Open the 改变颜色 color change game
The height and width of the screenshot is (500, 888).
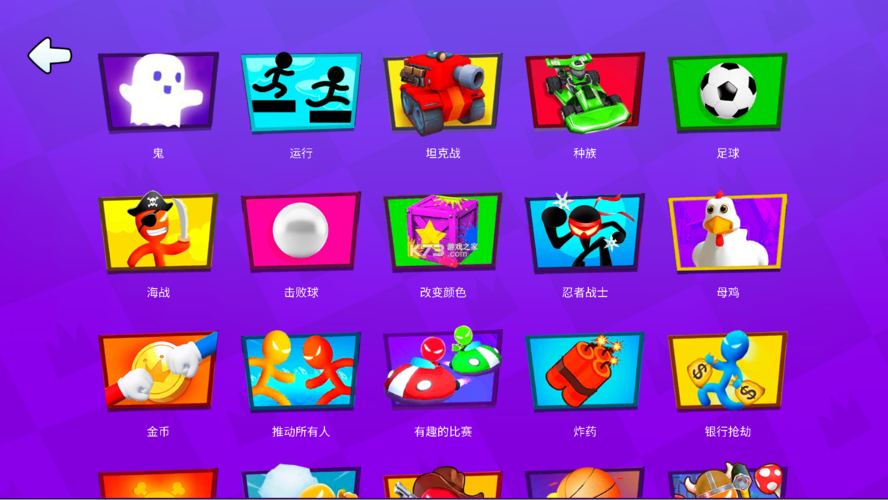click(x=443, y=232)
